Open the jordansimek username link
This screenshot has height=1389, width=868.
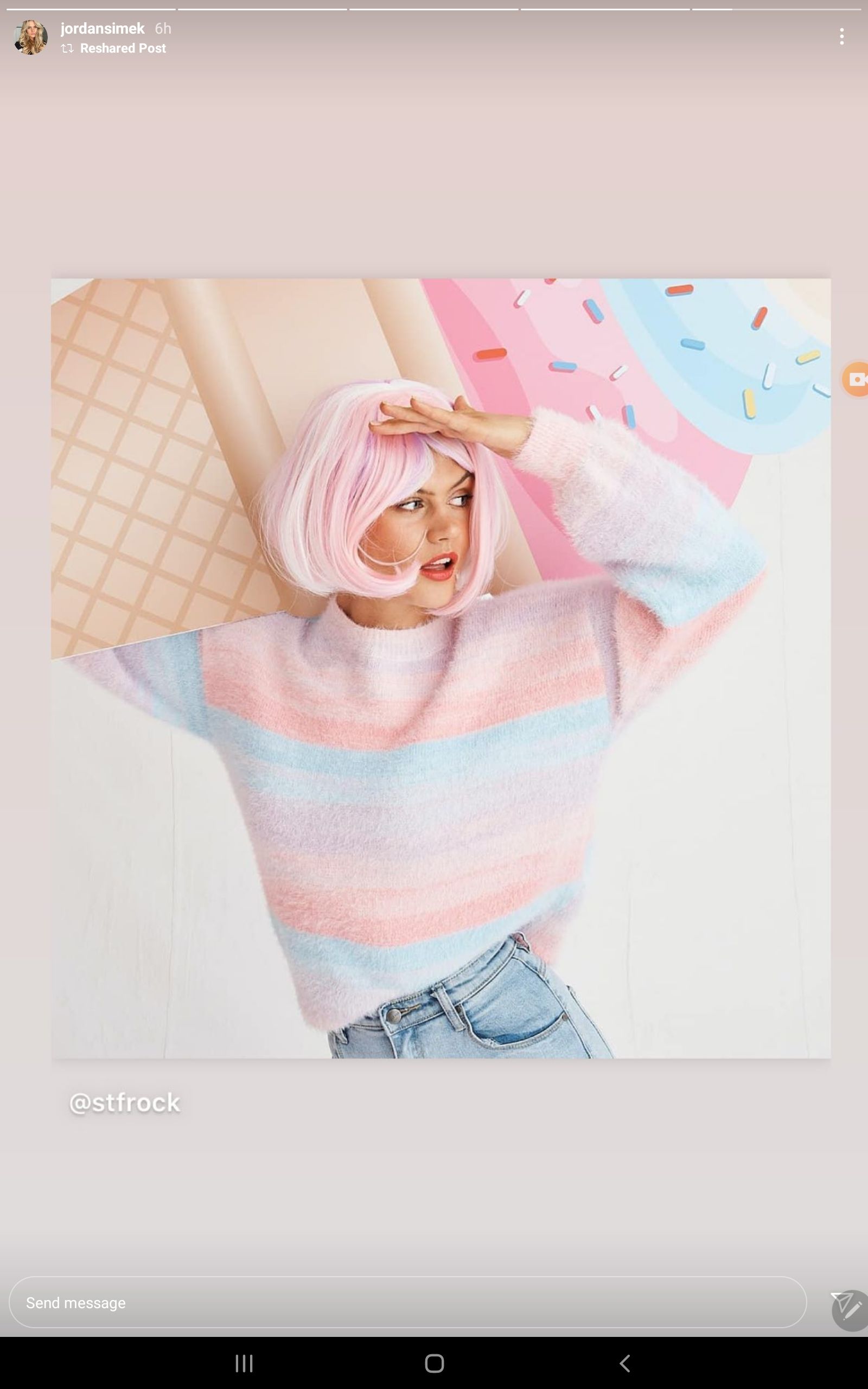[x=102, y=28]
